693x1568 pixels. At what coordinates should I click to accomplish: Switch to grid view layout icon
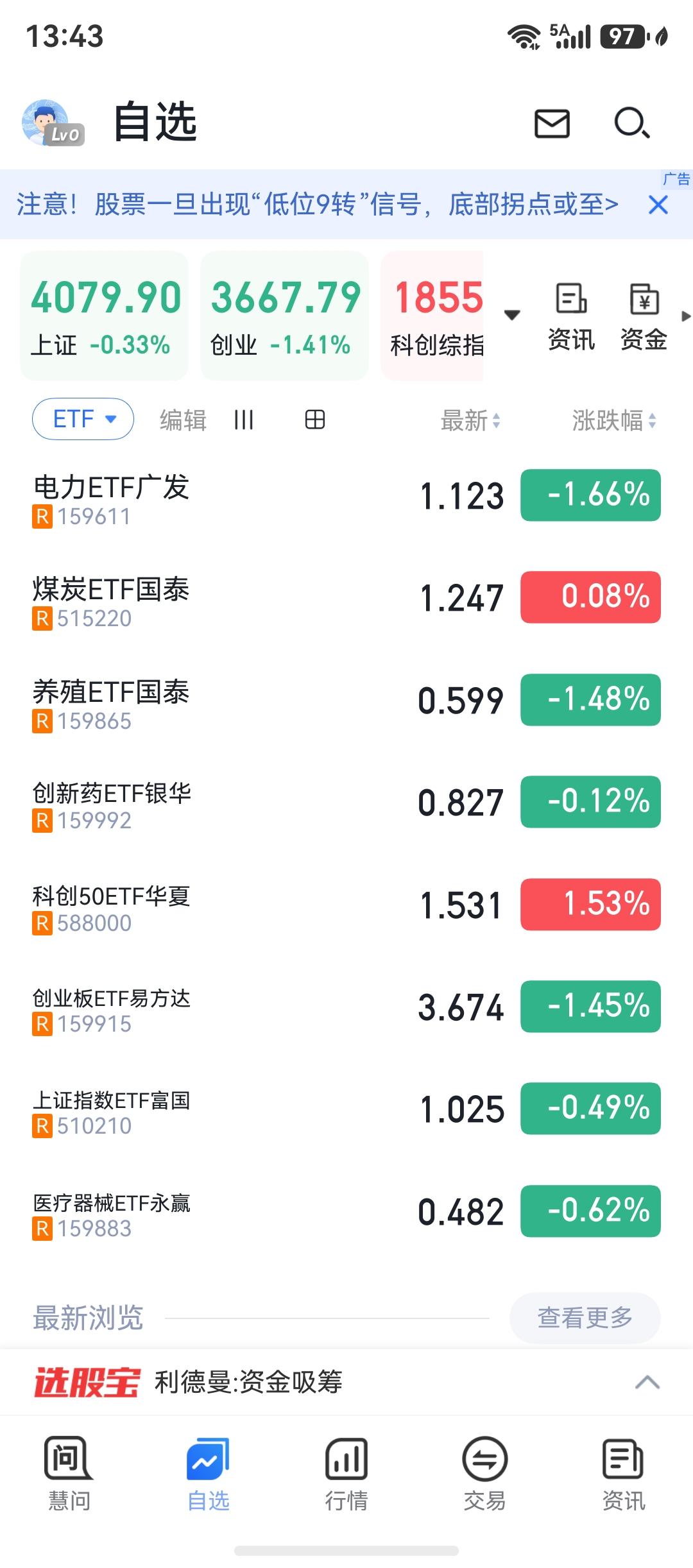314,420
